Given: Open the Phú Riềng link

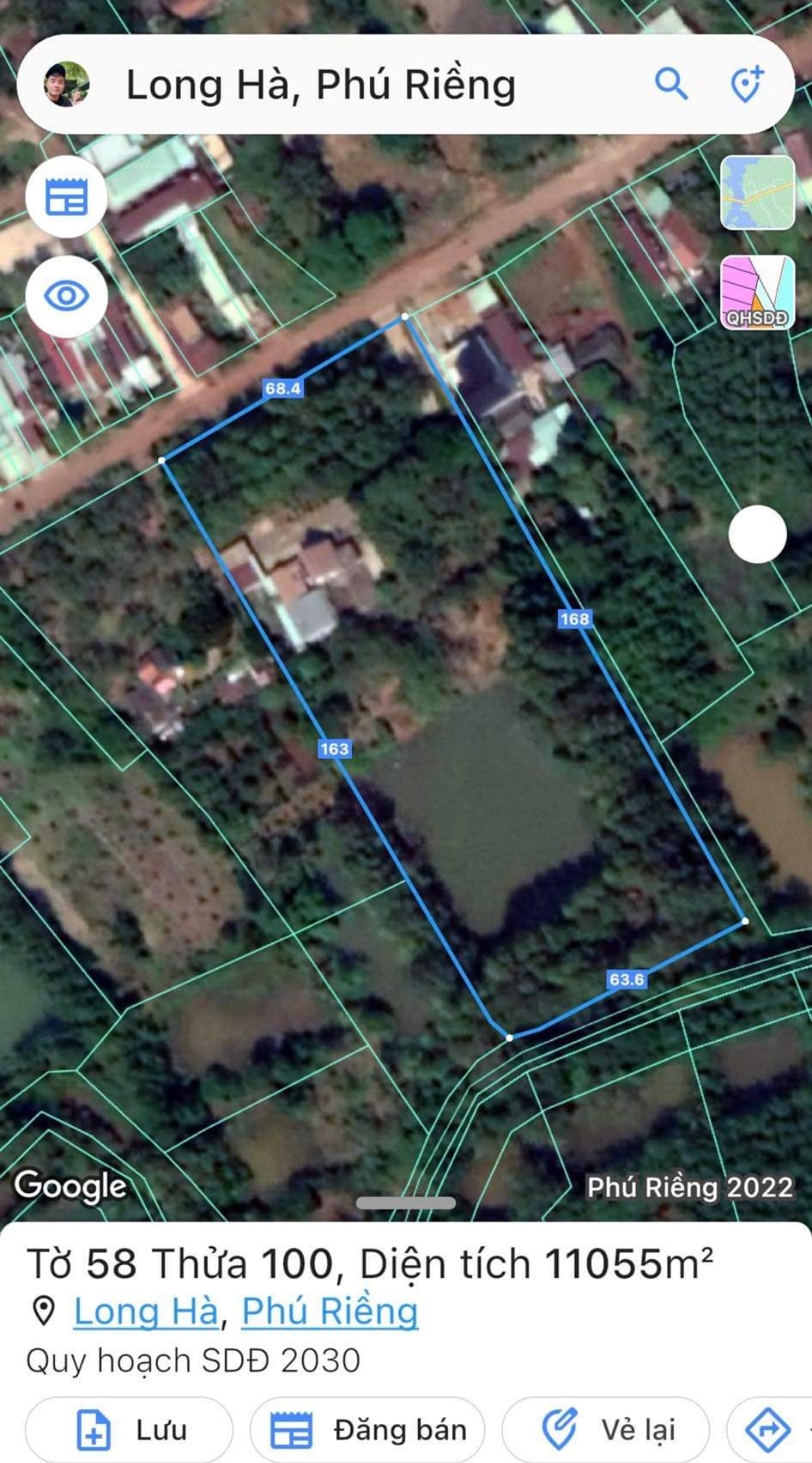Looking at the screenshot, I should click(329, 1311).
